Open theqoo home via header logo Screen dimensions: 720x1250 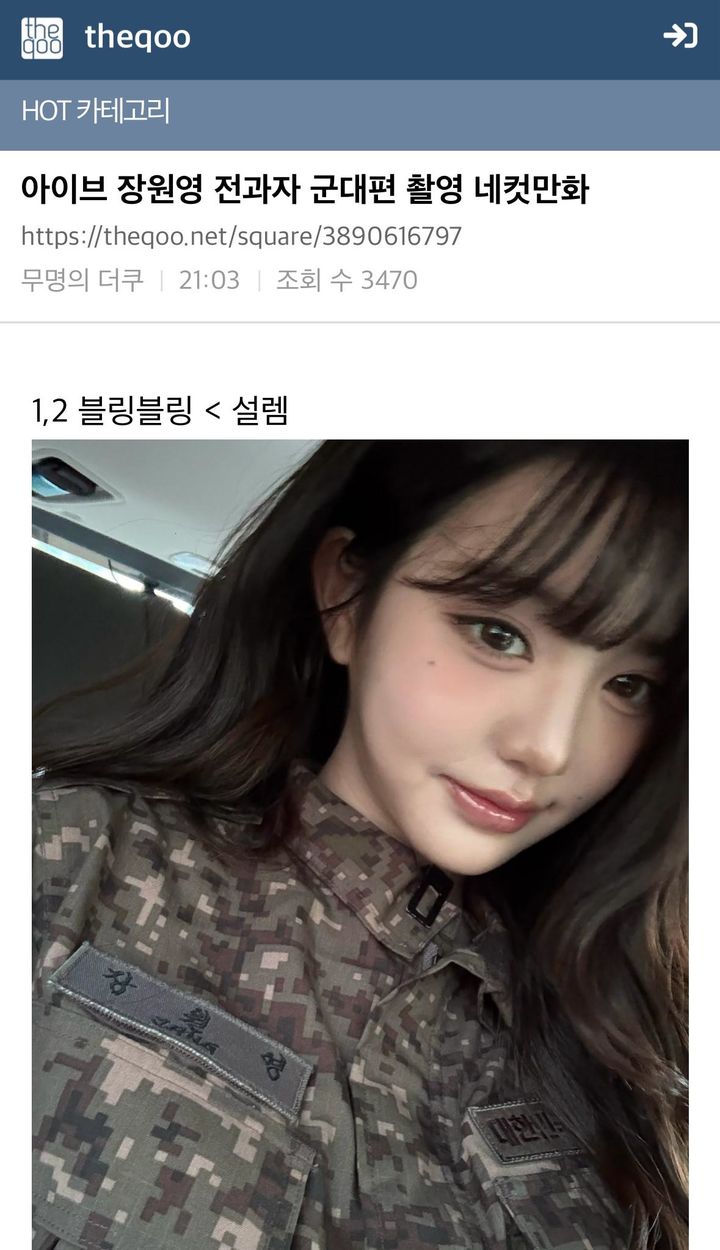(x=42, y=38)
